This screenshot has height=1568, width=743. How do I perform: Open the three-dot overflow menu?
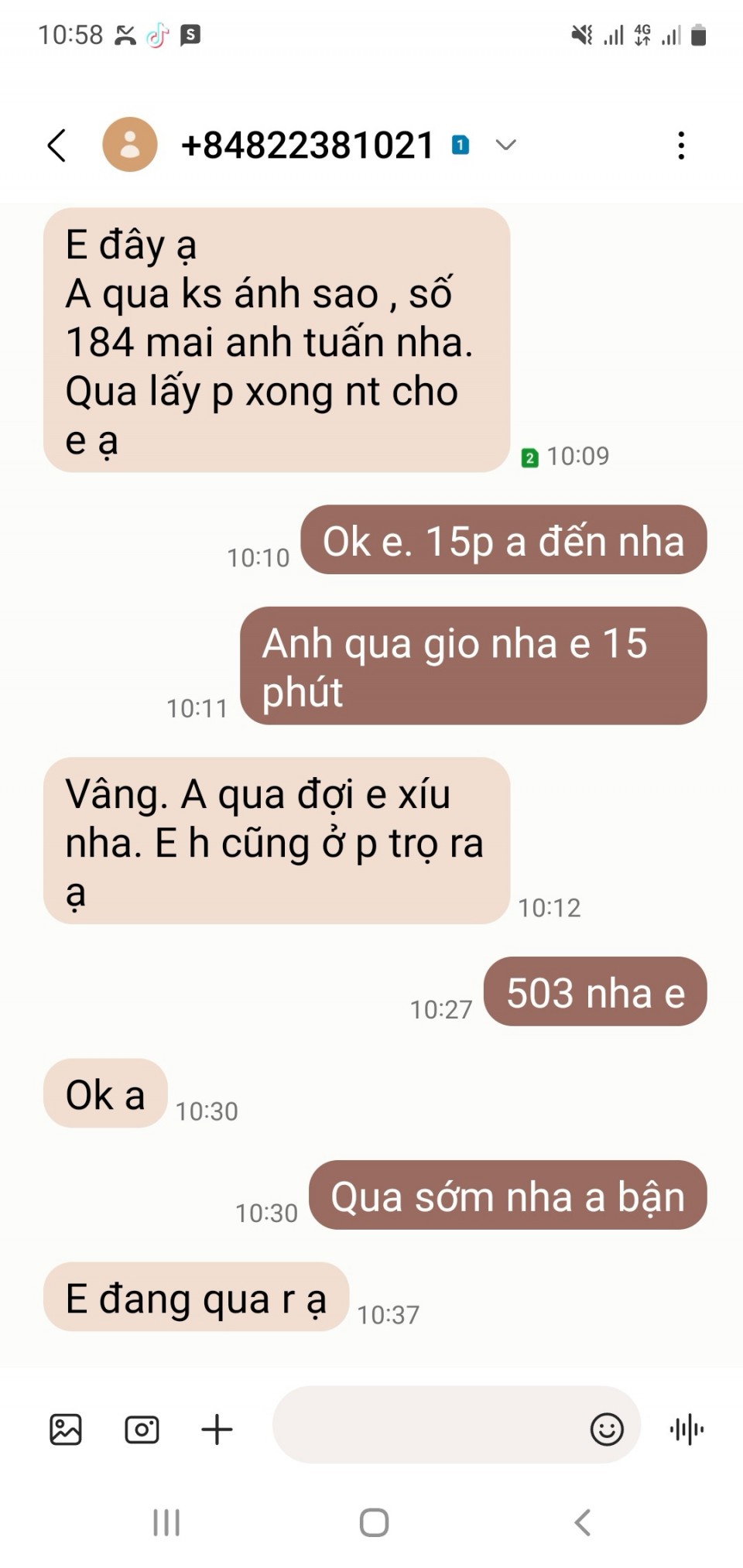point(681,145)
